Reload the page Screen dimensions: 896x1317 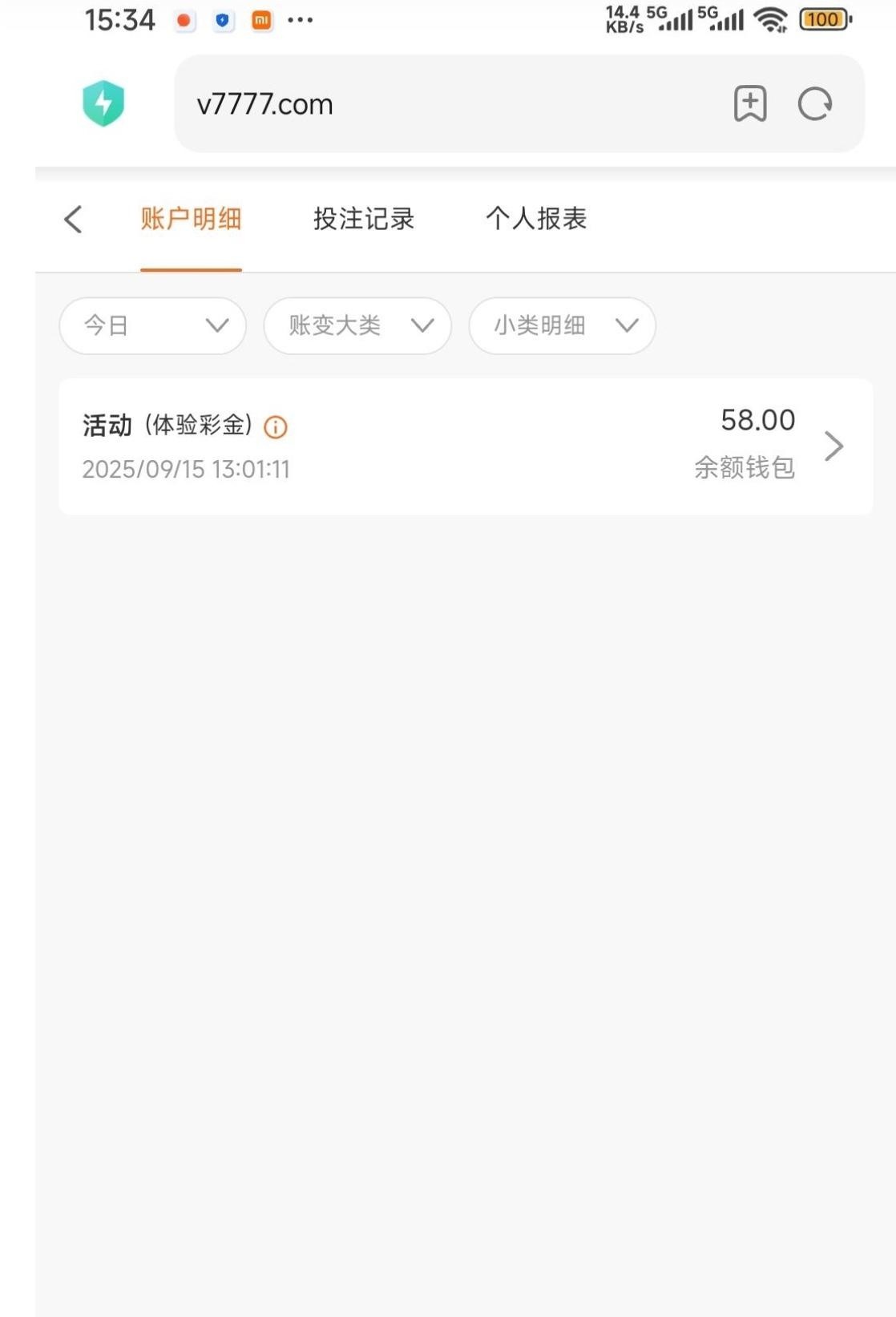click(815, 104)
